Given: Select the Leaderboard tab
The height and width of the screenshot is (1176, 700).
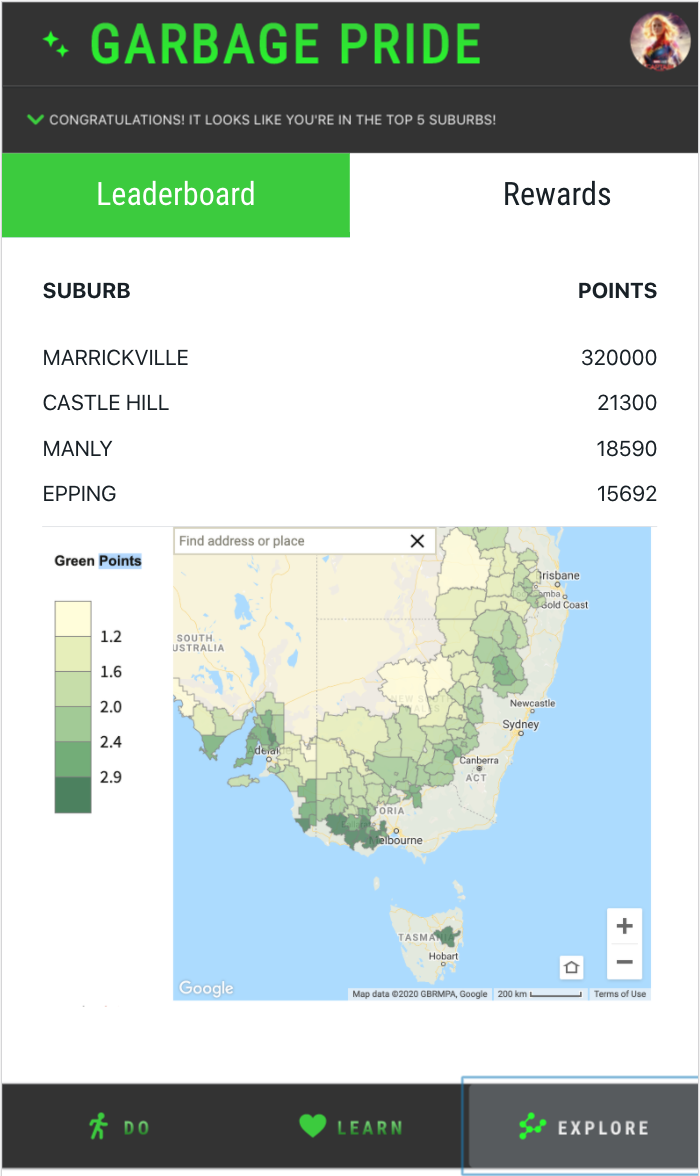Looking at the screenshot, I should 176,195.
